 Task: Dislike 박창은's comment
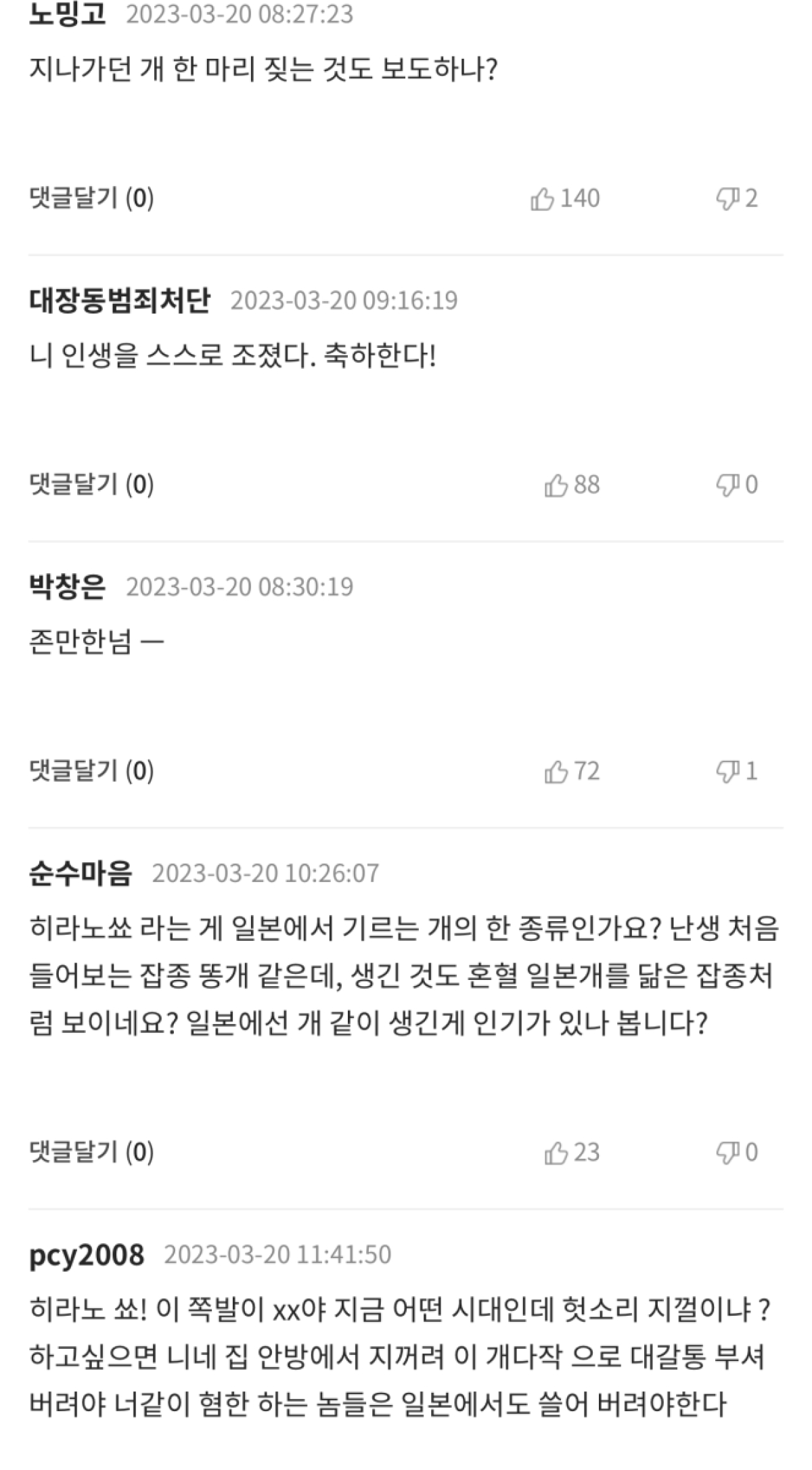point(727,772)
